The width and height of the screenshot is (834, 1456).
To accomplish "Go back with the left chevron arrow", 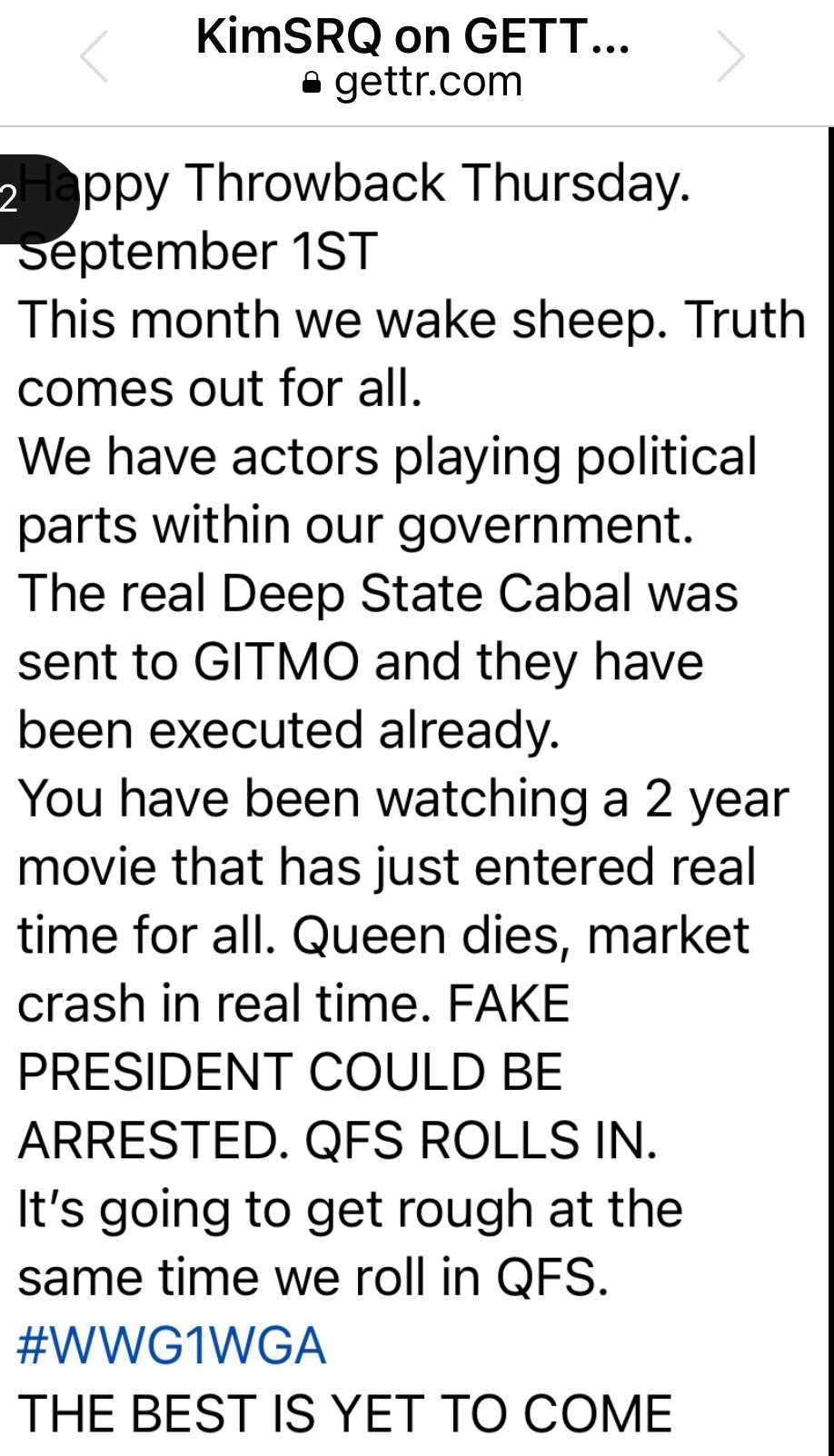I will click(94, 57).
